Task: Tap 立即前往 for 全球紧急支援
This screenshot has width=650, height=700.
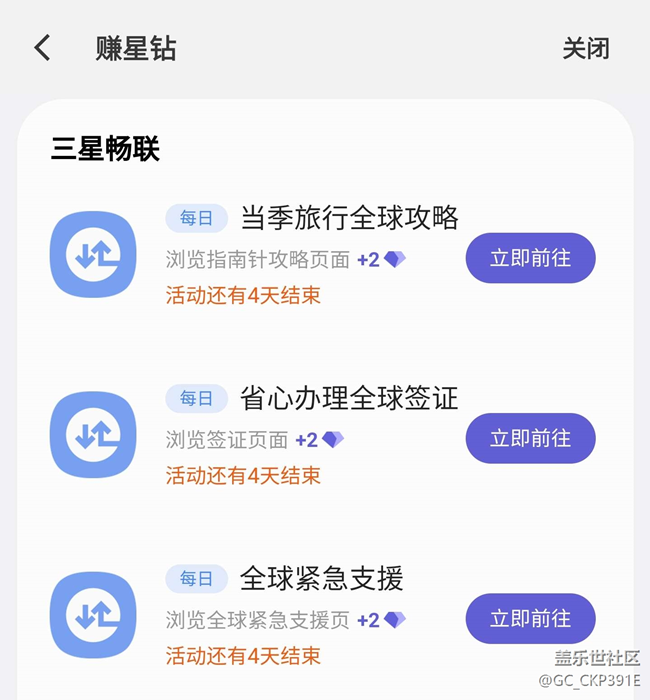Action: tap(530, 619)
